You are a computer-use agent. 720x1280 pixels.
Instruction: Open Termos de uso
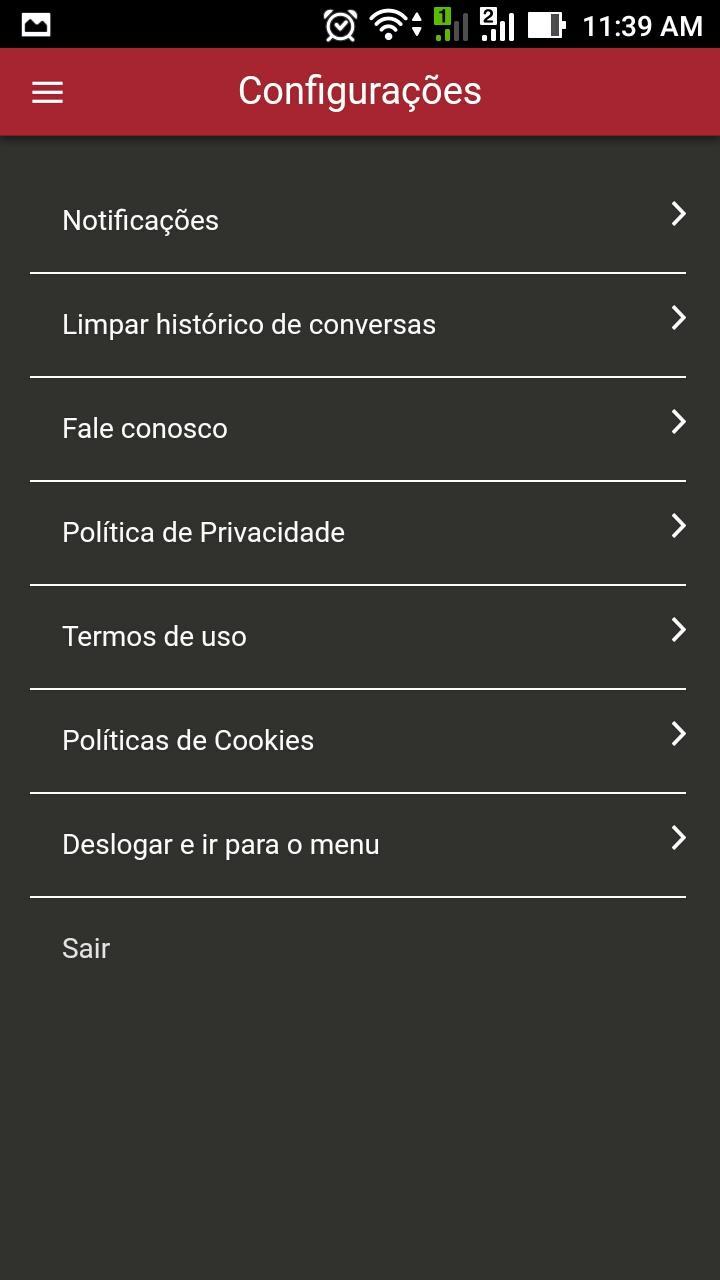[x=358, y=636]
